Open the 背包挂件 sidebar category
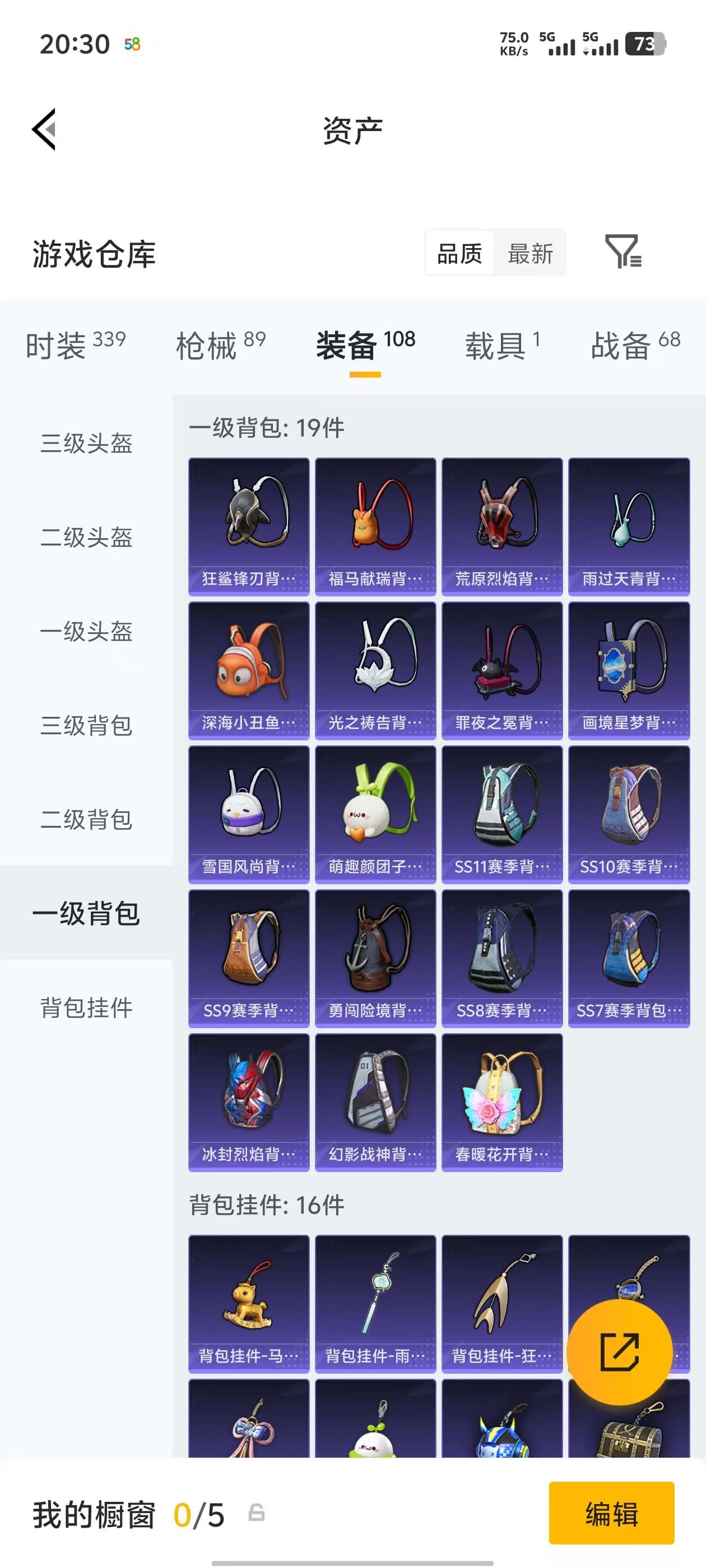Viewport: 706px width, 1568px height. (x=86, y=1007)
